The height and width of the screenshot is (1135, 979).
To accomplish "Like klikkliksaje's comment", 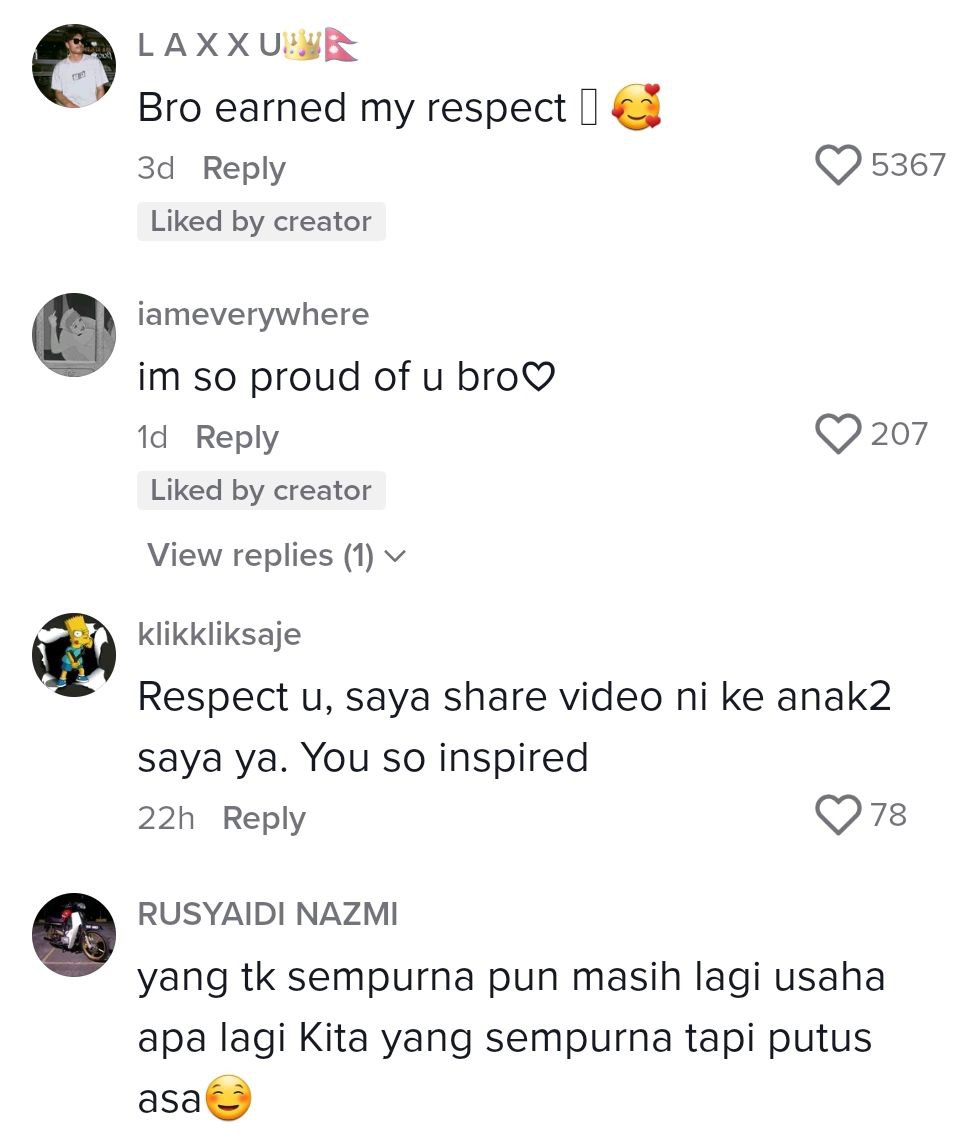I will coord(838,815).
